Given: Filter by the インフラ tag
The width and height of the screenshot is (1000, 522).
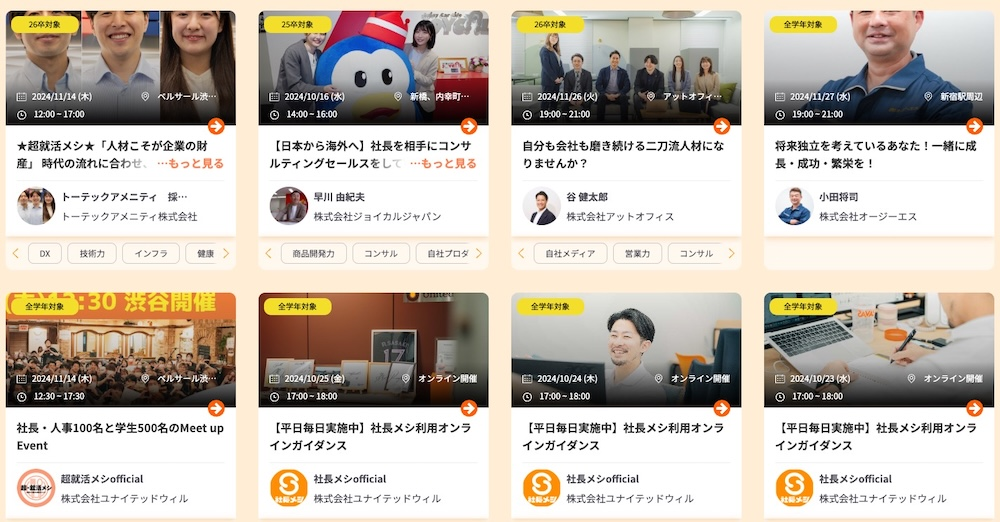Looking at the screenshot, I should (x=151, y=254).
